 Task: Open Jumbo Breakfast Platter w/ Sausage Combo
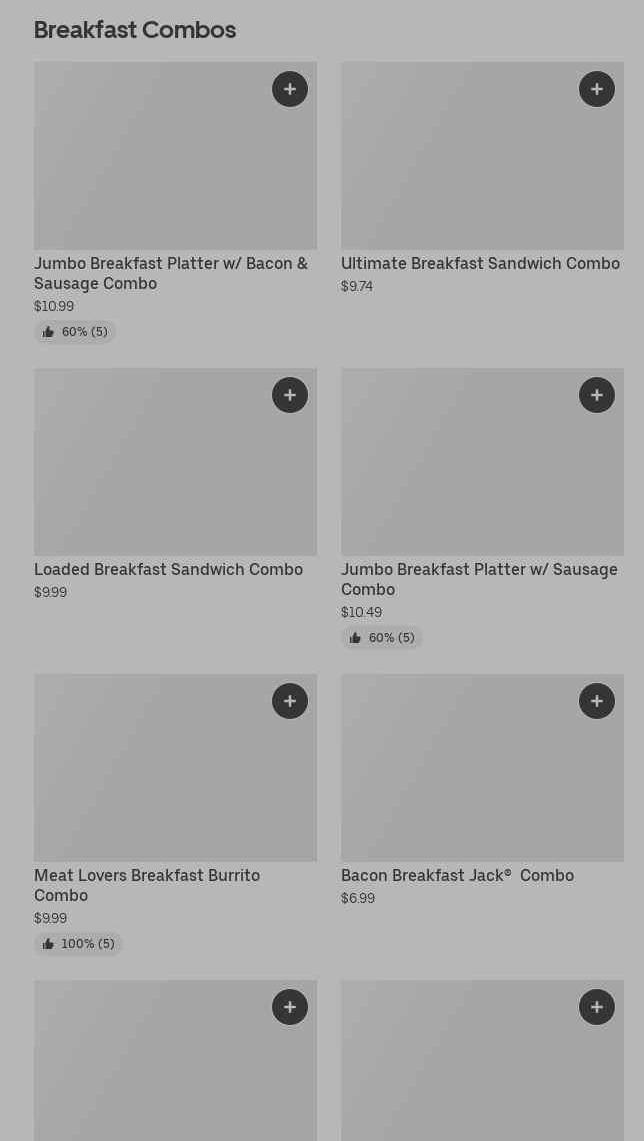pos(479,579)
